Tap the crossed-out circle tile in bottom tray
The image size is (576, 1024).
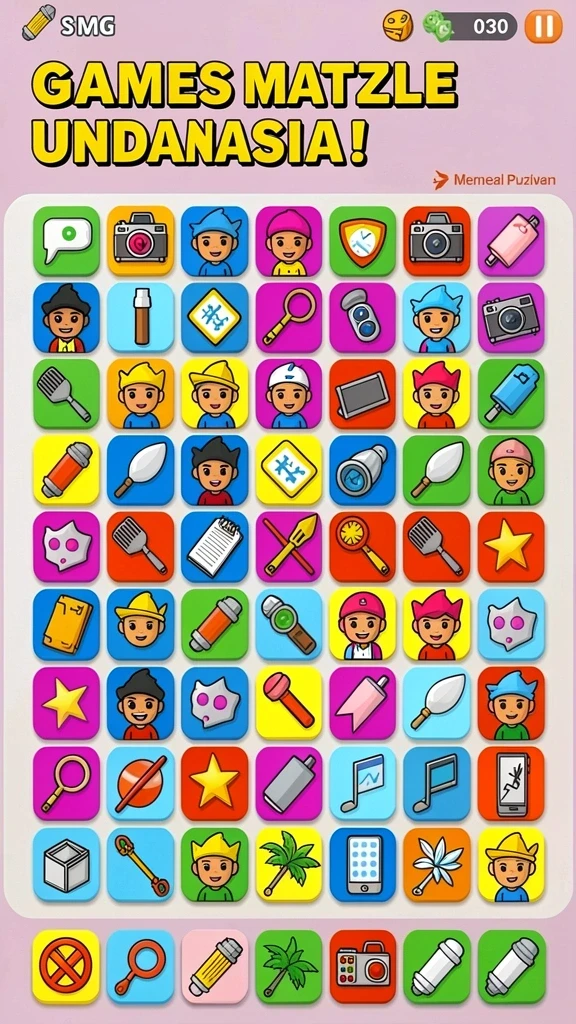pyautogui.click(x=67, y=966)
